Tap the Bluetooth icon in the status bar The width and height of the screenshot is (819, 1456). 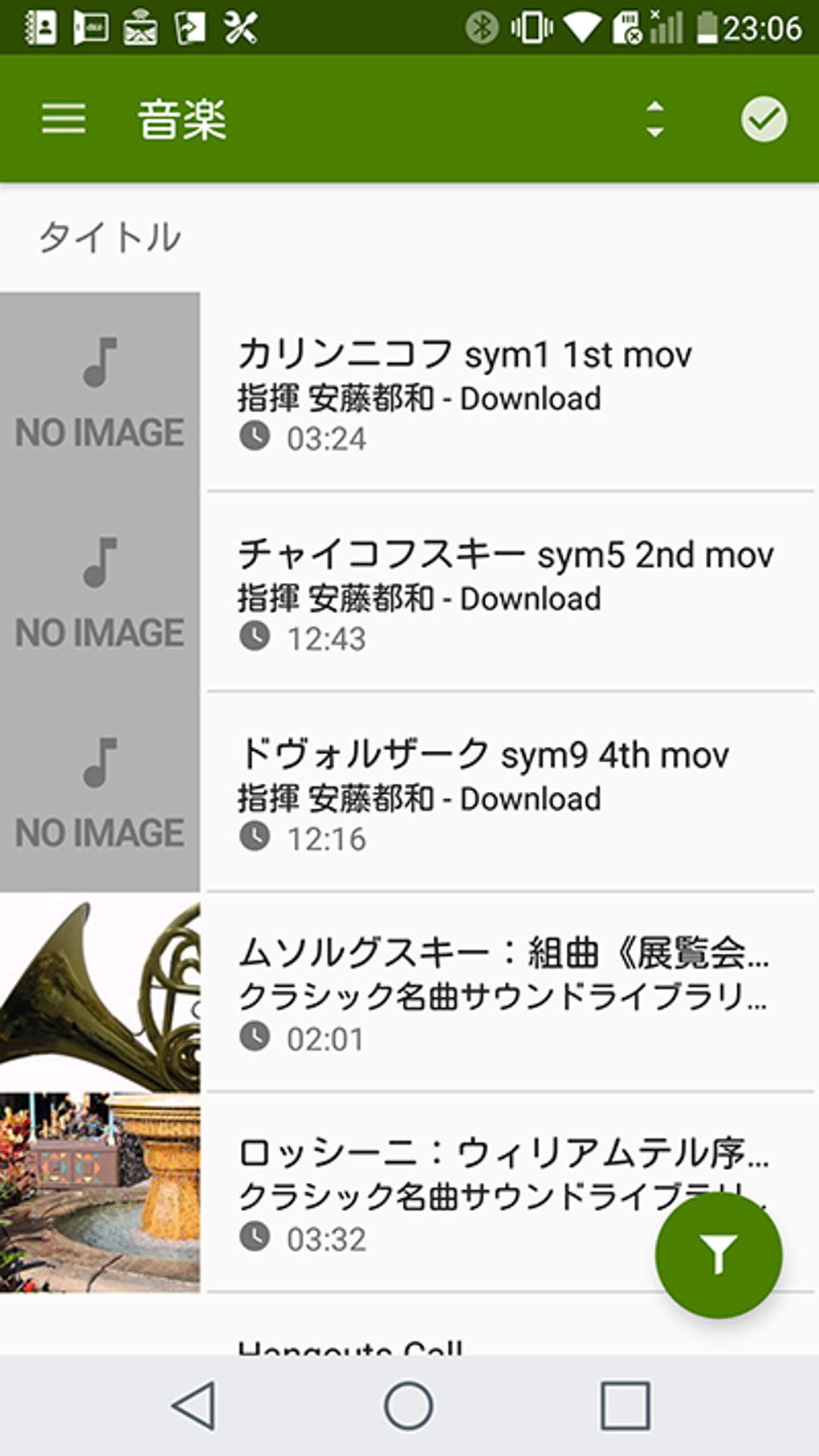coord(483,27)
